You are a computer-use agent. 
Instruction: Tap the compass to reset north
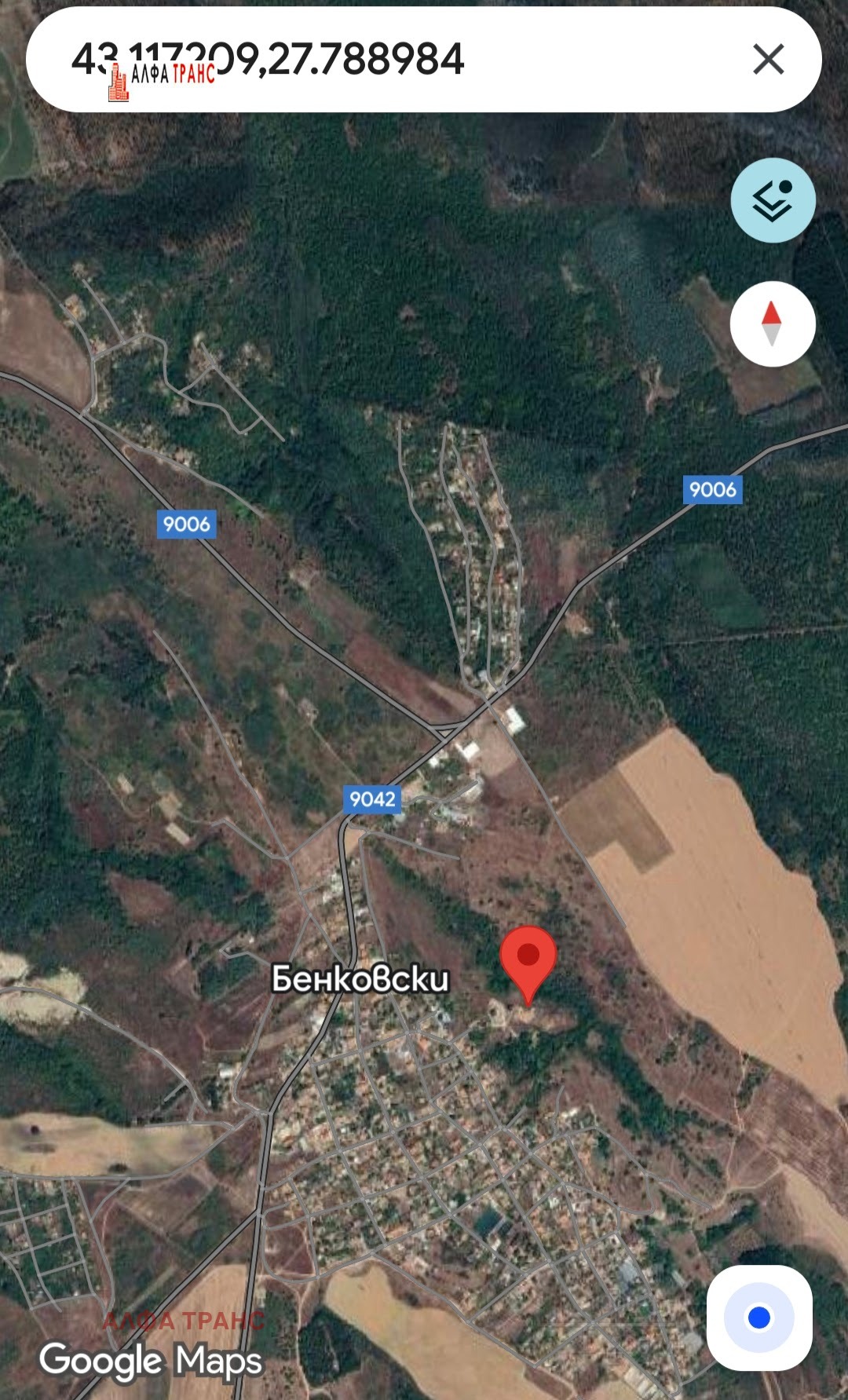click(x=773, y=323)
